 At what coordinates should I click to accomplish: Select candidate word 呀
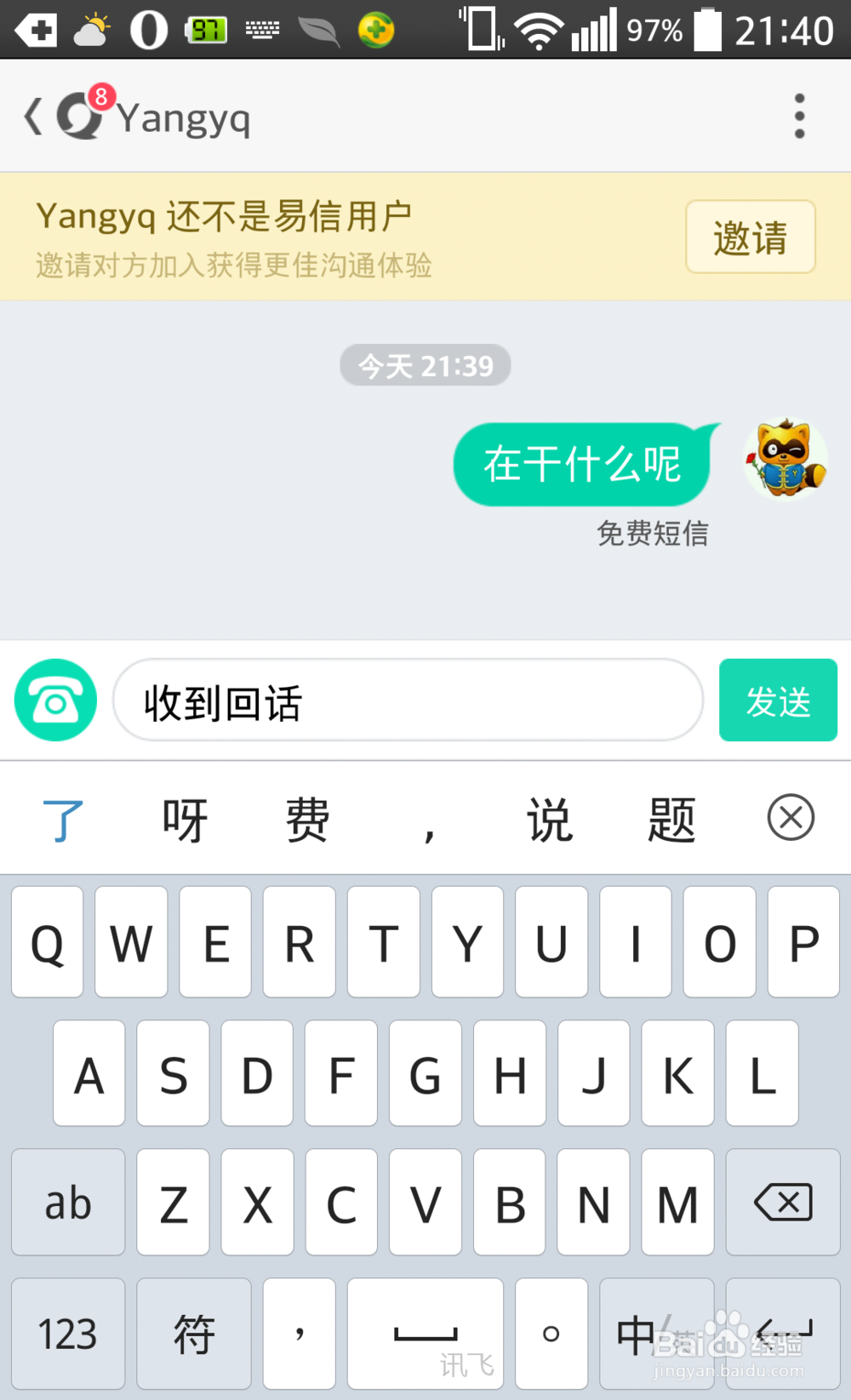(x=184, y=818)
